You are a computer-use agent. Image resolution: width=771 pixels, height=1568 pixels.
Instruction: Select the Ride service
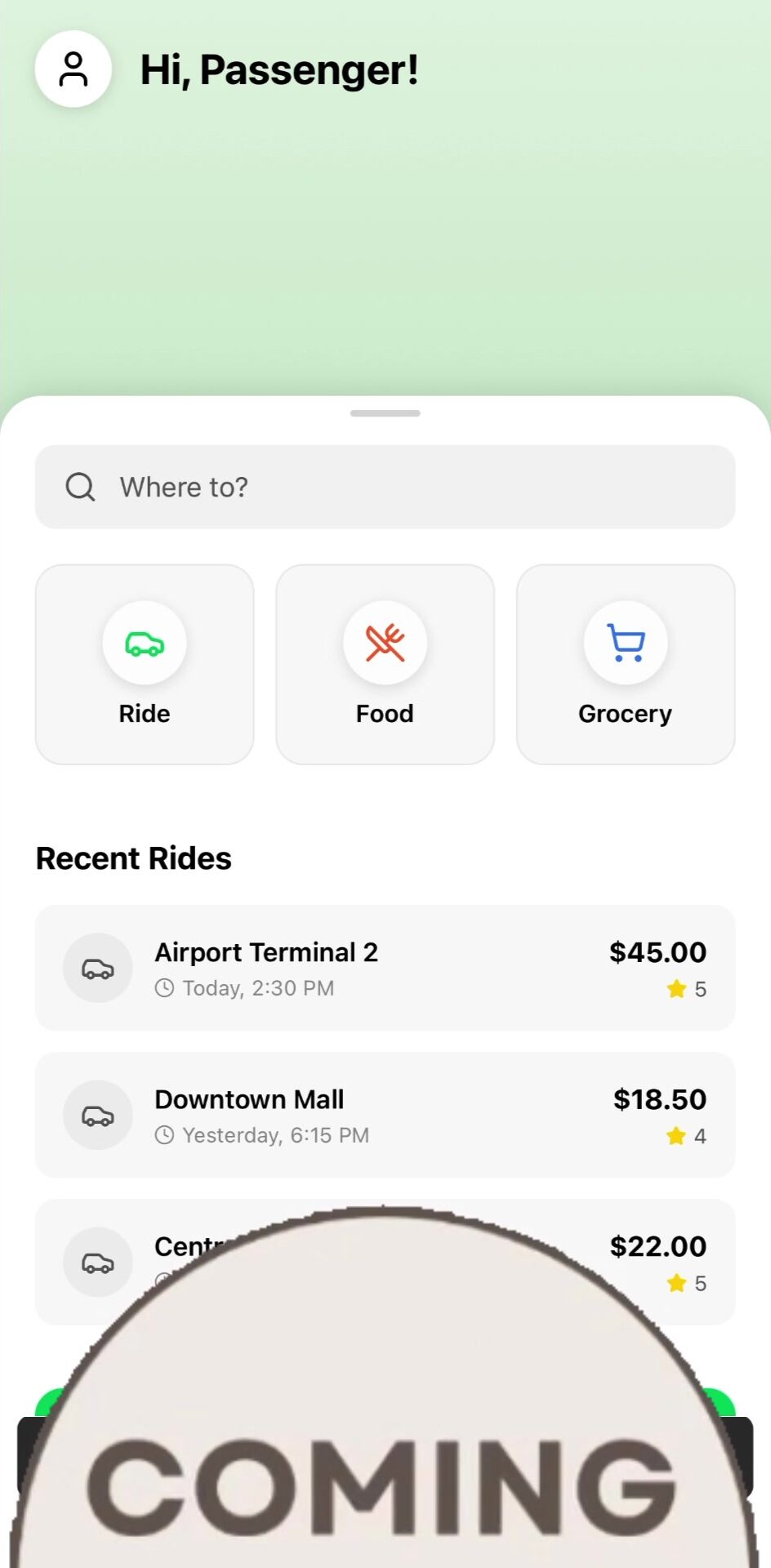145,665
